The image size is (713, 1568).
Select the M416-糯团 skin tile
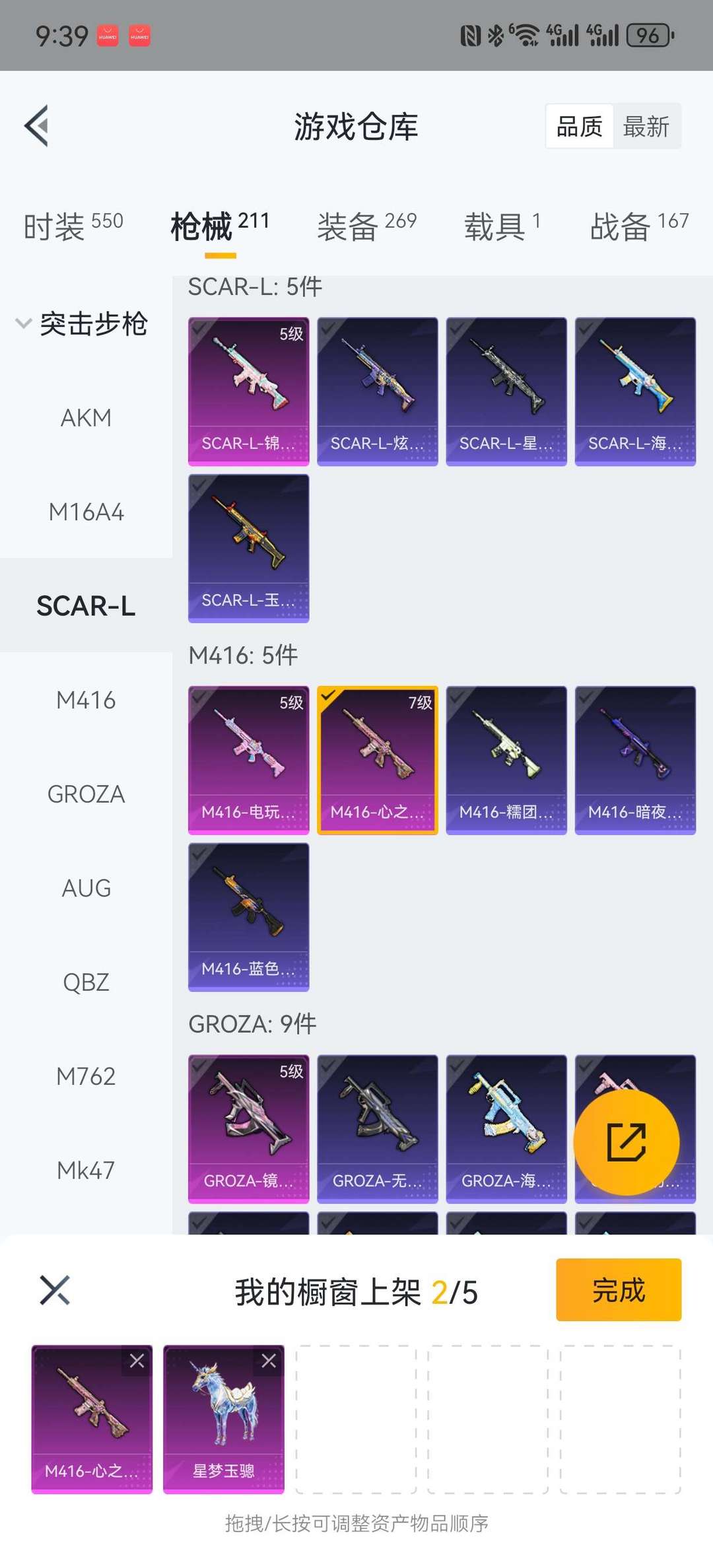point(506,760)
